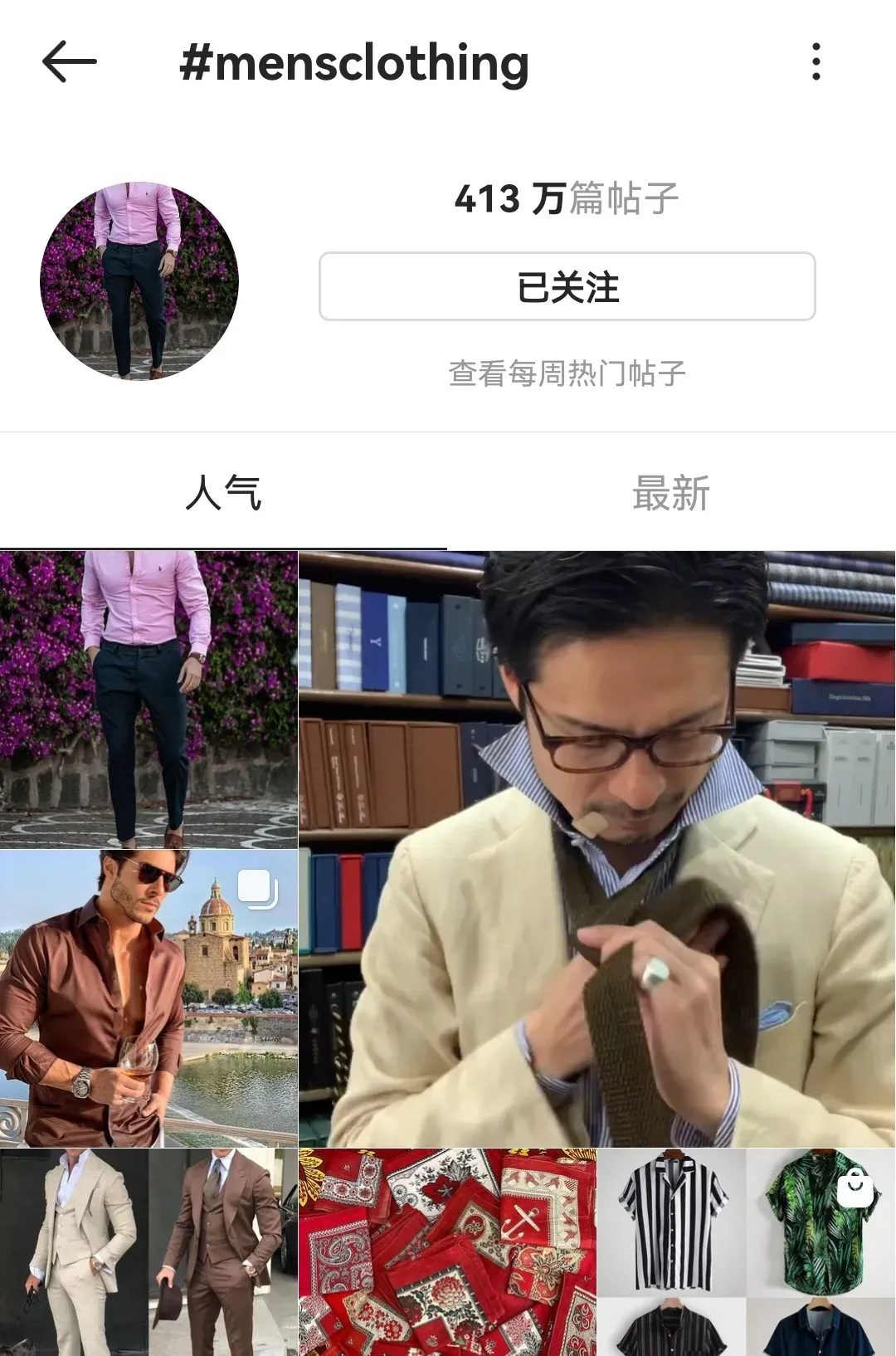The image size is (896, 1356).
Task: Open the red bandanas post
Action: click(447, 1251)
